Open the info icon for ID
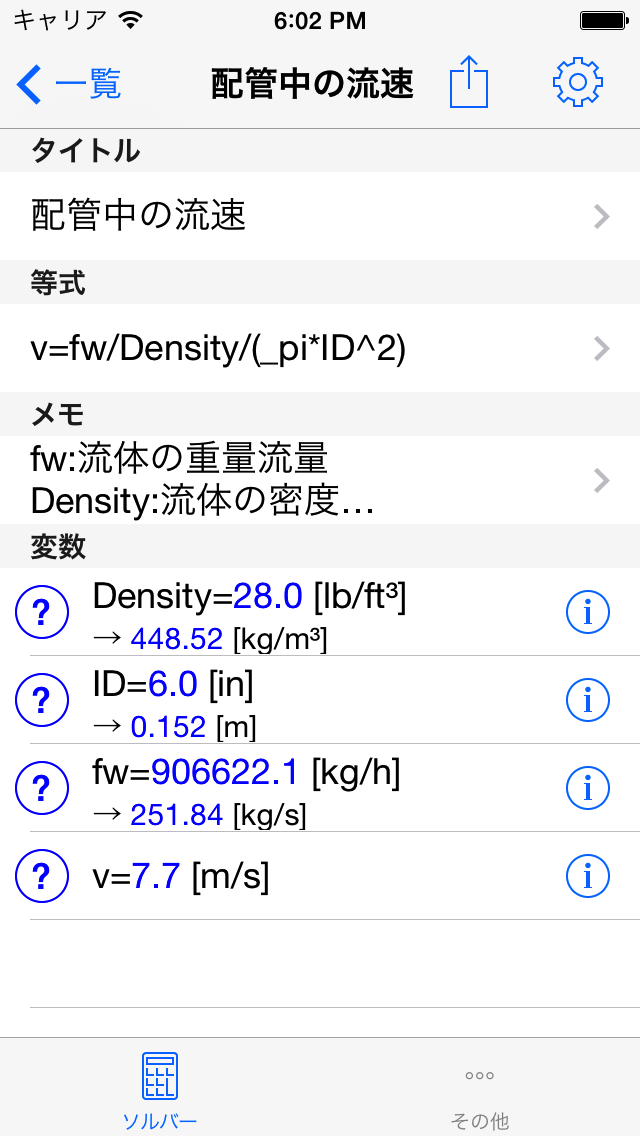Image resolution: width=640 pixels, height=1136 pixels. pos(588,701)
